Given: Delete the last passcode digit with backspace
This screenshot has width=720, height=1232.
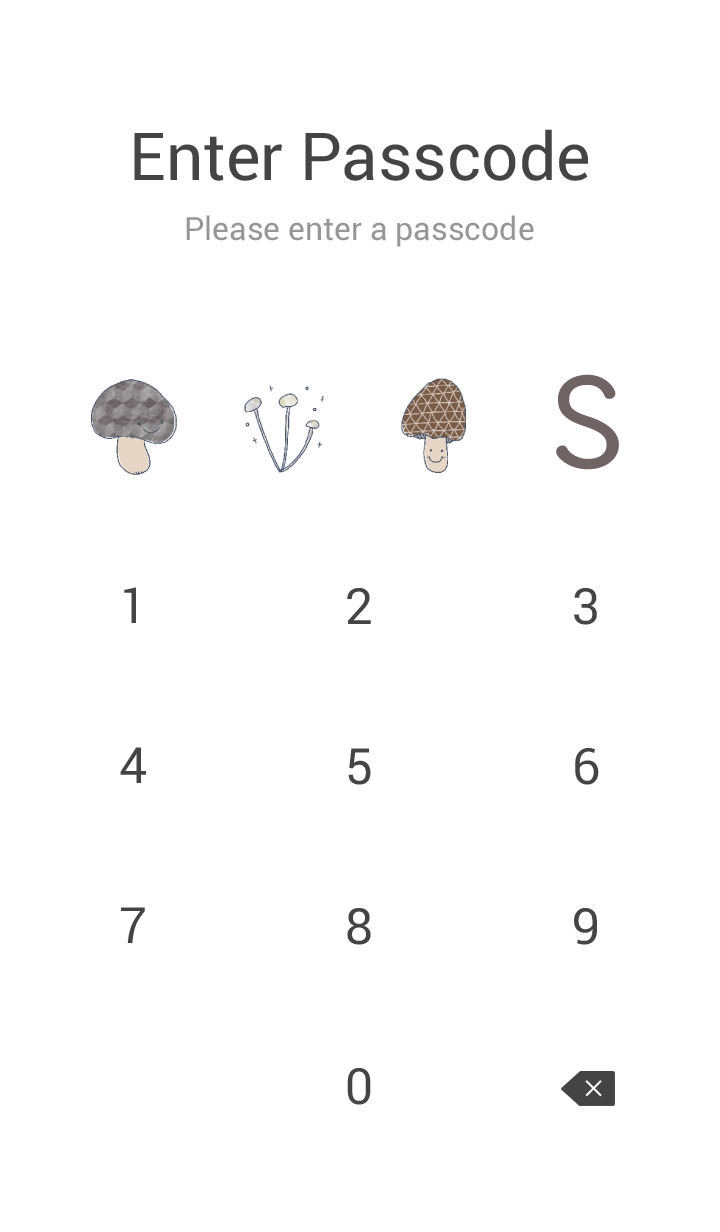Looking at the screenshot, I should click(x=588, y=1088).
